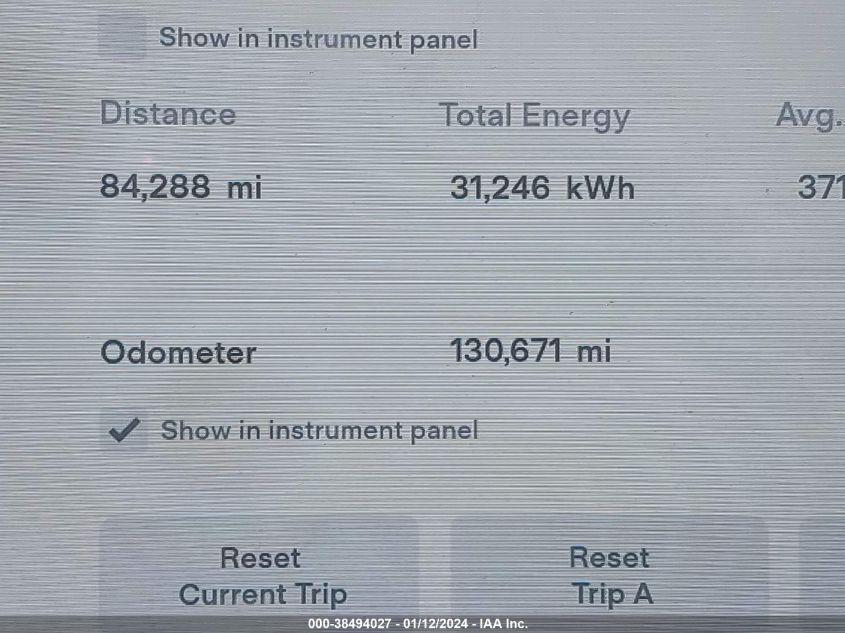
Task: Uncheck Show in instrument panel under Odometer
Action: pos(124,430)
